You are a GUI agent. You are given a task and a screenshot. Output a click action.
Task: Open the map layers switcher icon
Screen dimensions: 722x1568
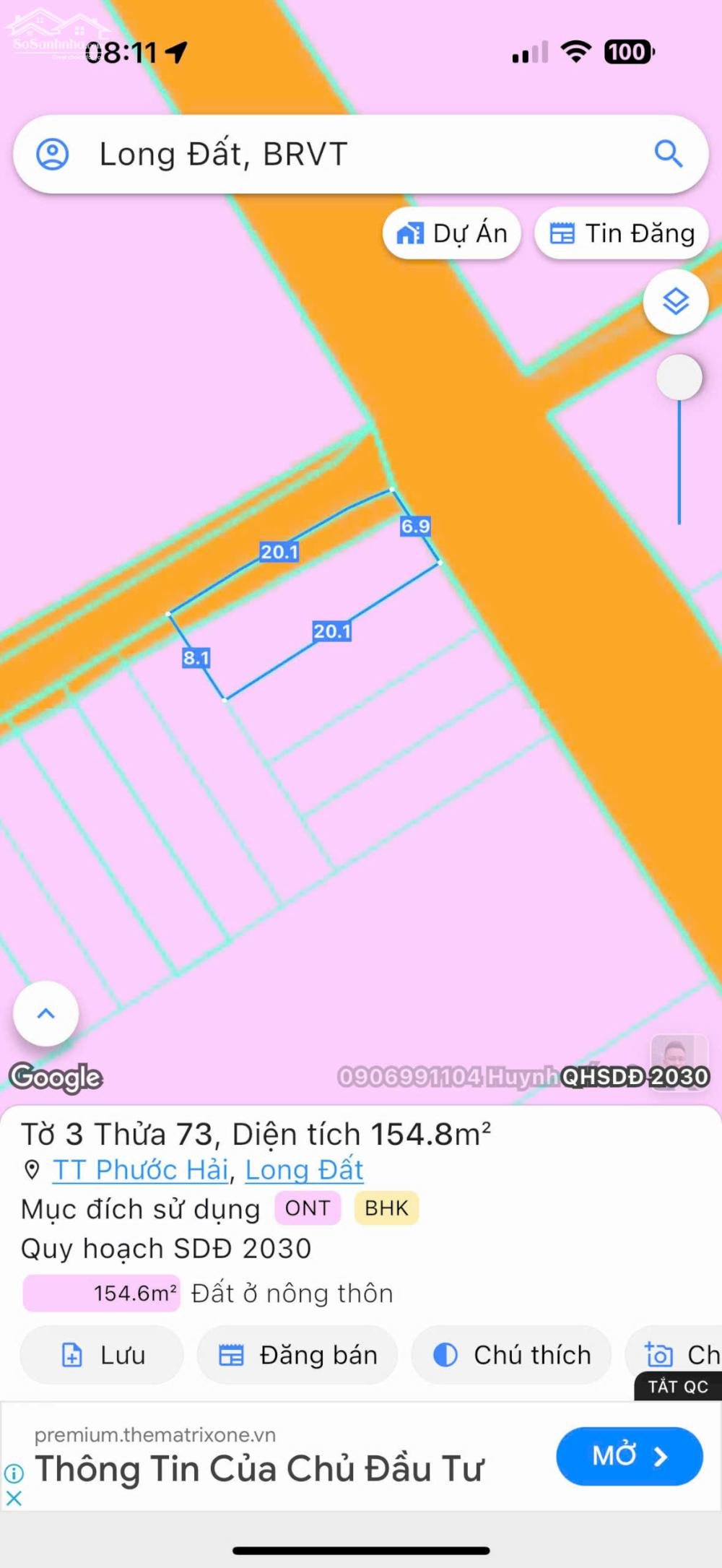(676, 303)
